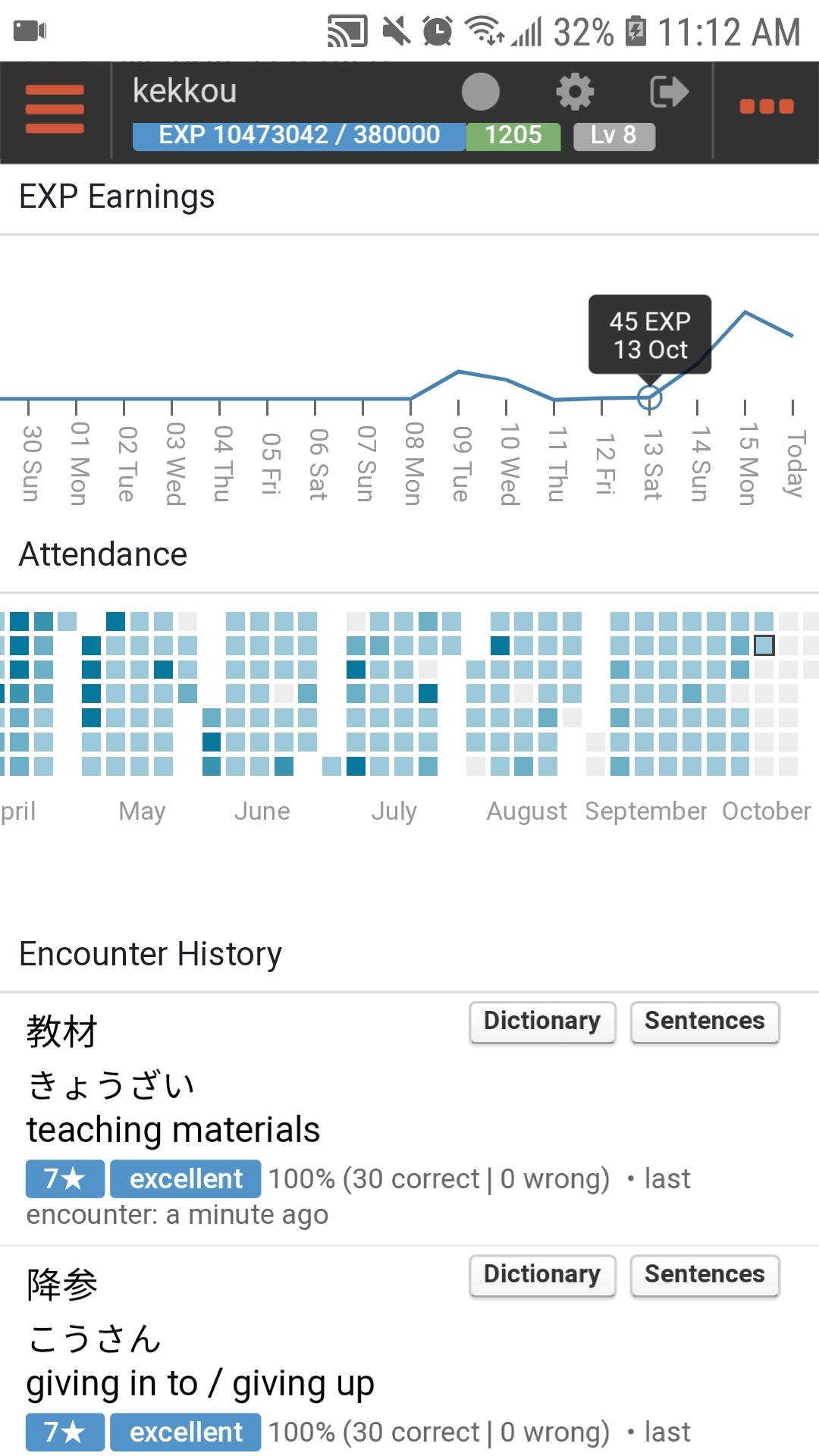This screenshot has width=819, height=1456.
Task: Select the outlined attendance square in October
Action: (764, 645)
